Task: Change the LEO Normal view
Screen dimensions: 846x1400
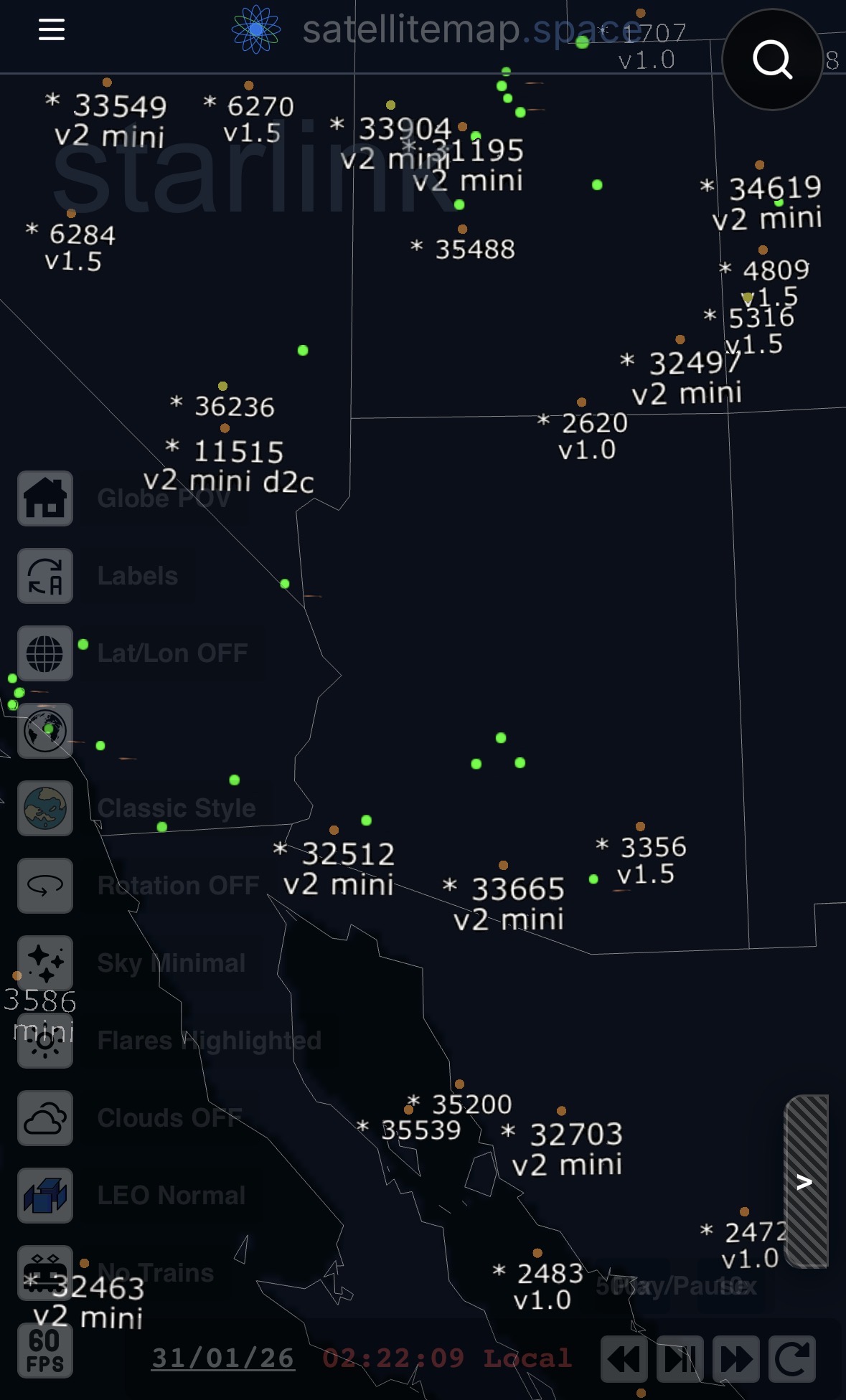Action: click(45, 1196)
